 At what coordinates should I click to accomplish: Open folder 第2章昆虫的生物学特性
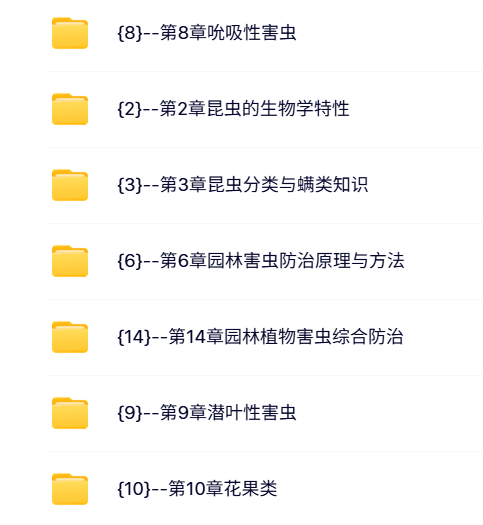point(264,109)
